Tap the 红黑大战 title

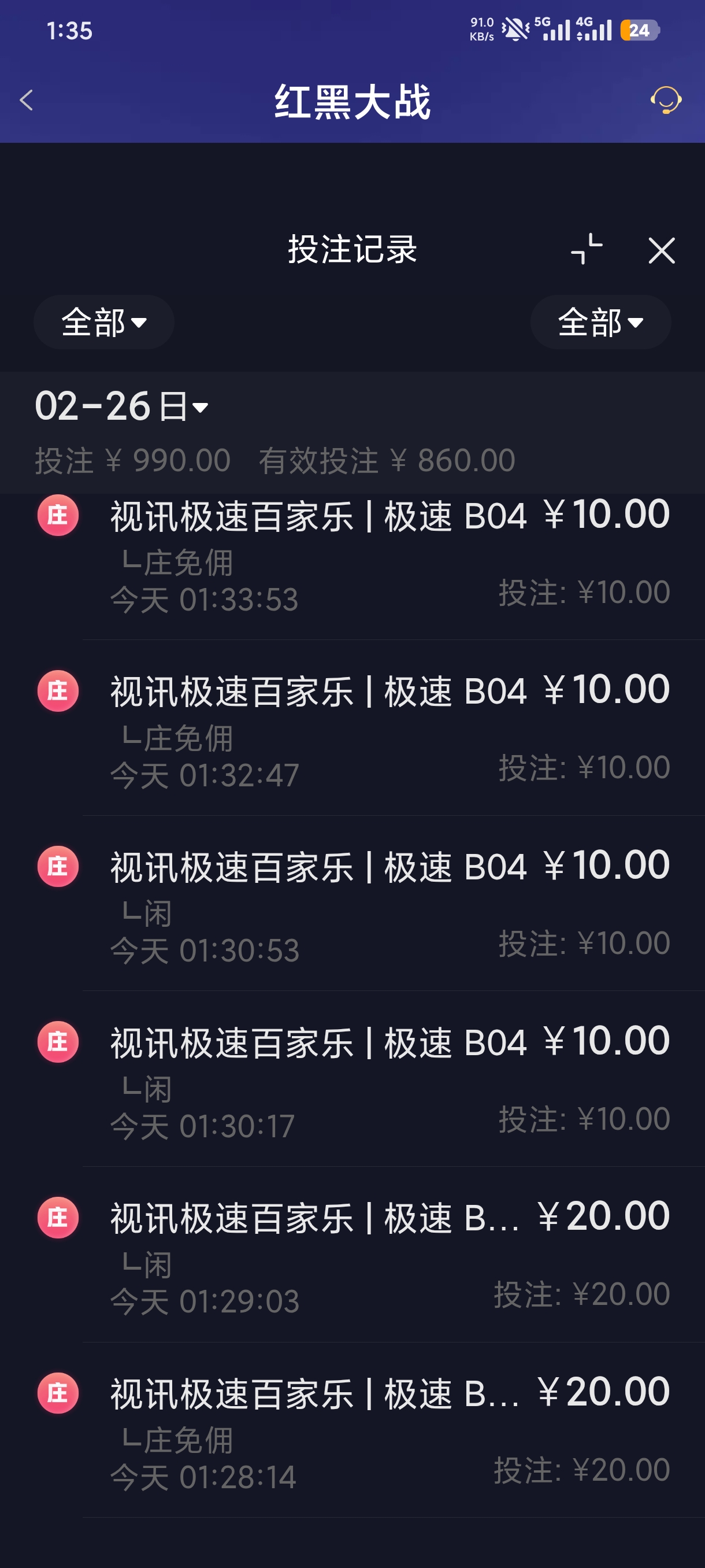point(353,102)
